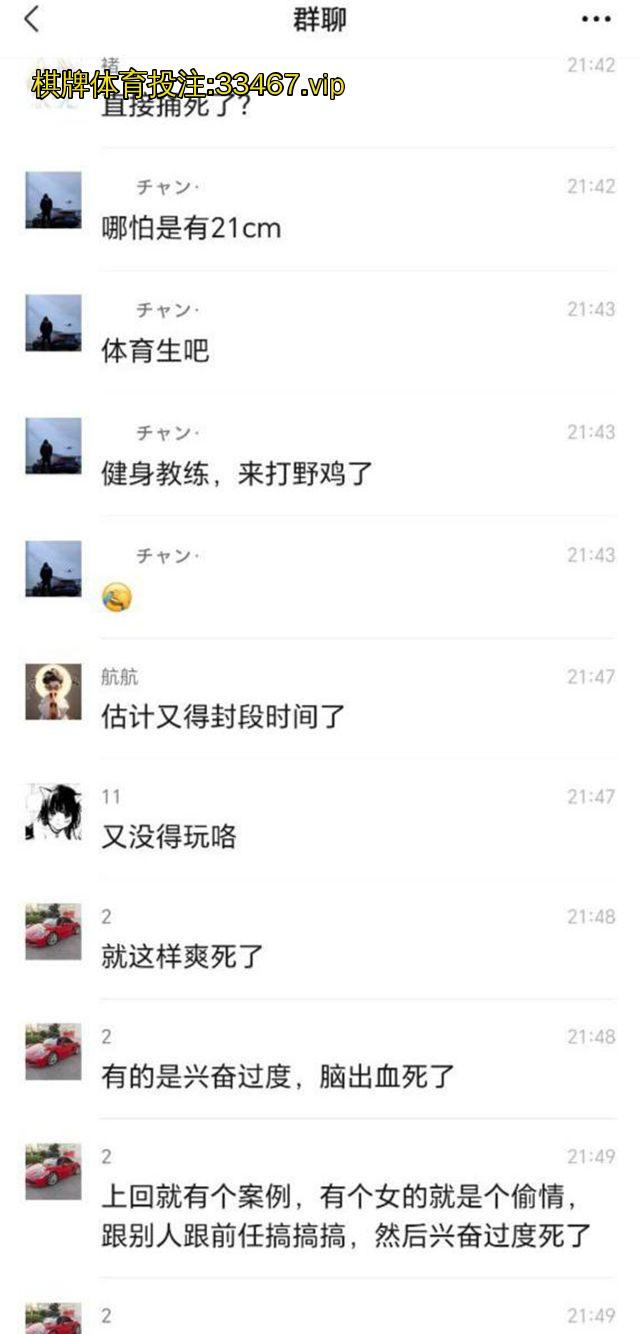
Task: Go back from the group chat
Action: [x=32, y=19]
